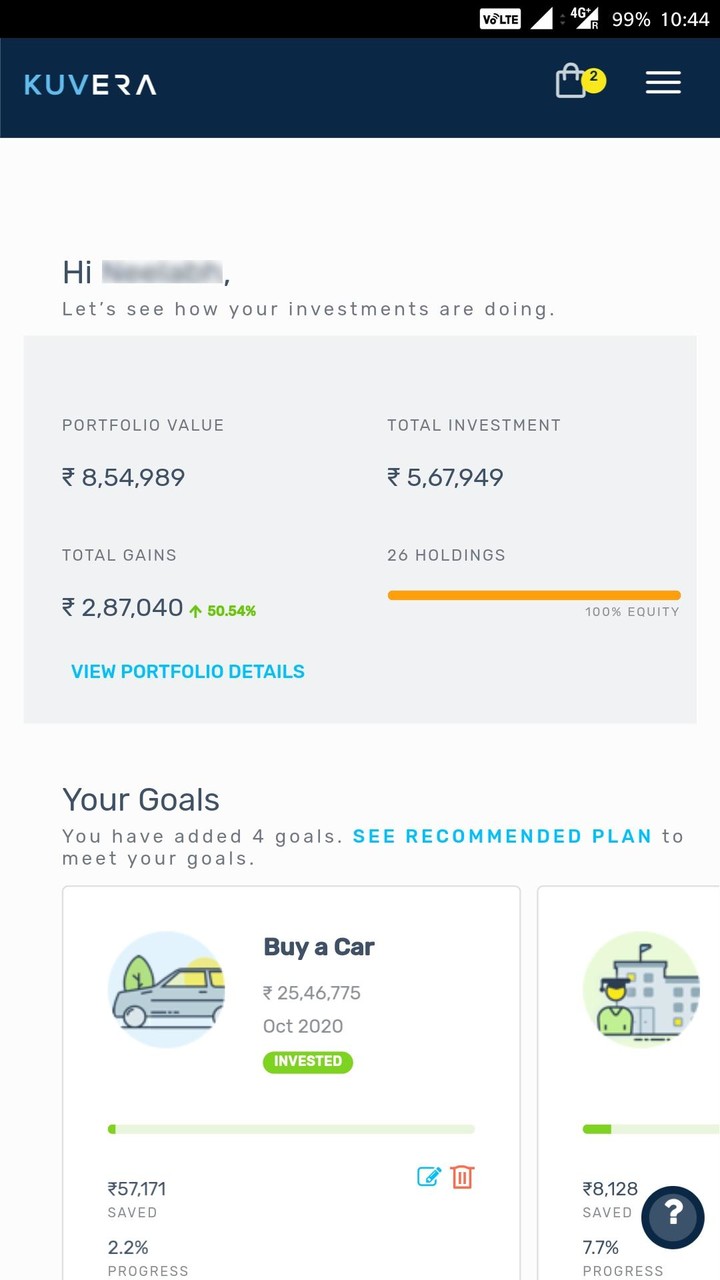Open VIEW PORTFOLIO DETAILS
Image resolution: width=720 pixels, height=1280 pixels.
[187, 671]
